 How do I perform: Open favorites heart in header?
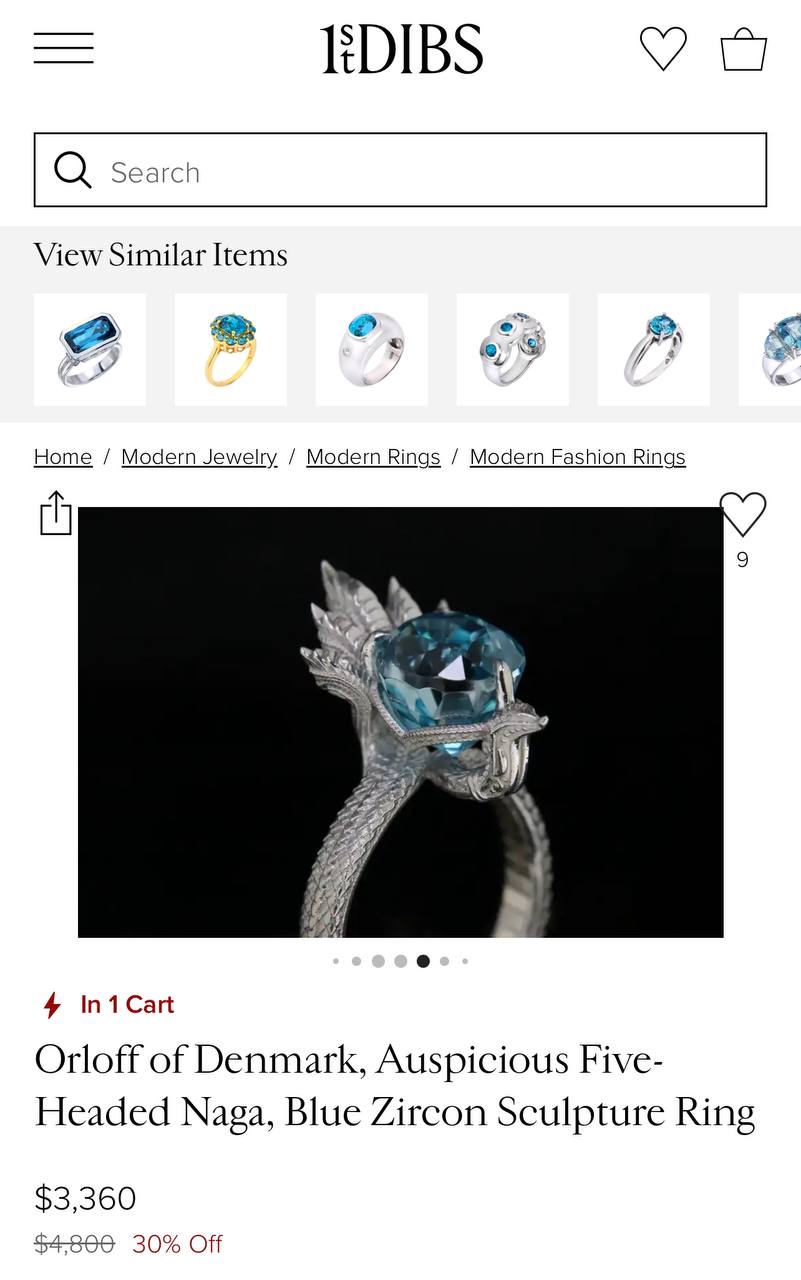(x=663, y=48)
